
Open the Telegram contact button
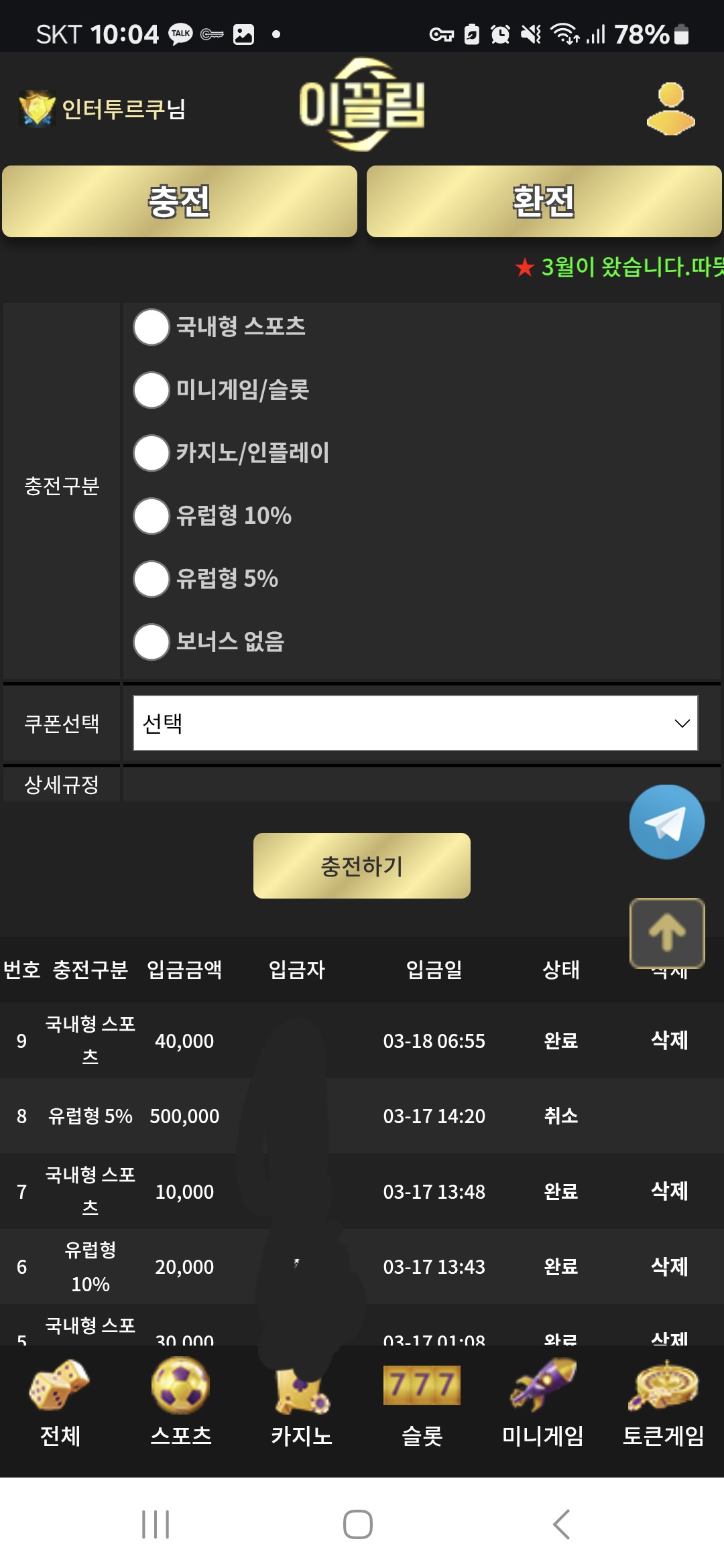coord(667,822)
